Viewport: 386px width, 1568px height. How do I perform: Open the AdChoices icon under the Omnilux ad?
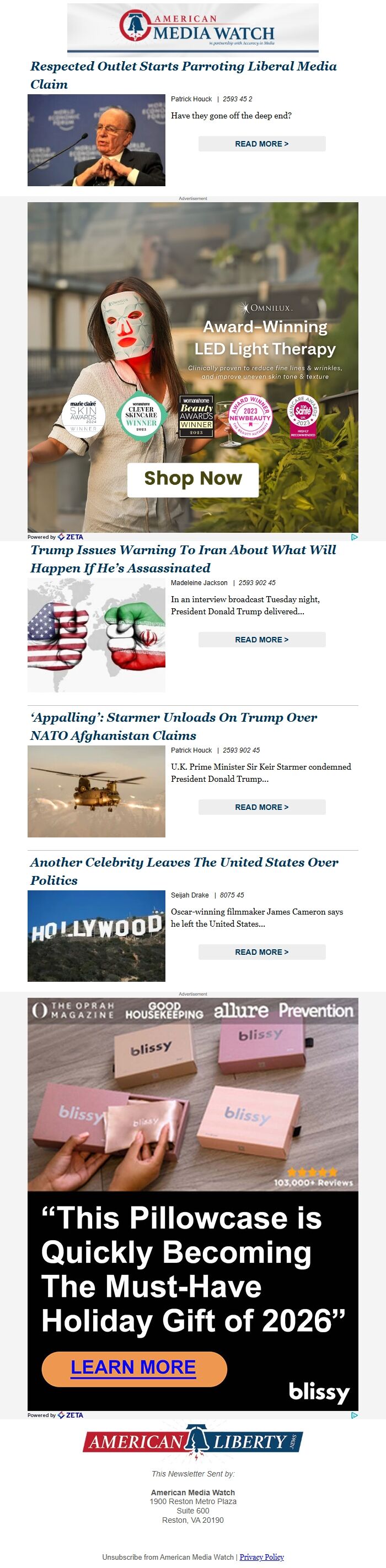click(x=355, y=537)
